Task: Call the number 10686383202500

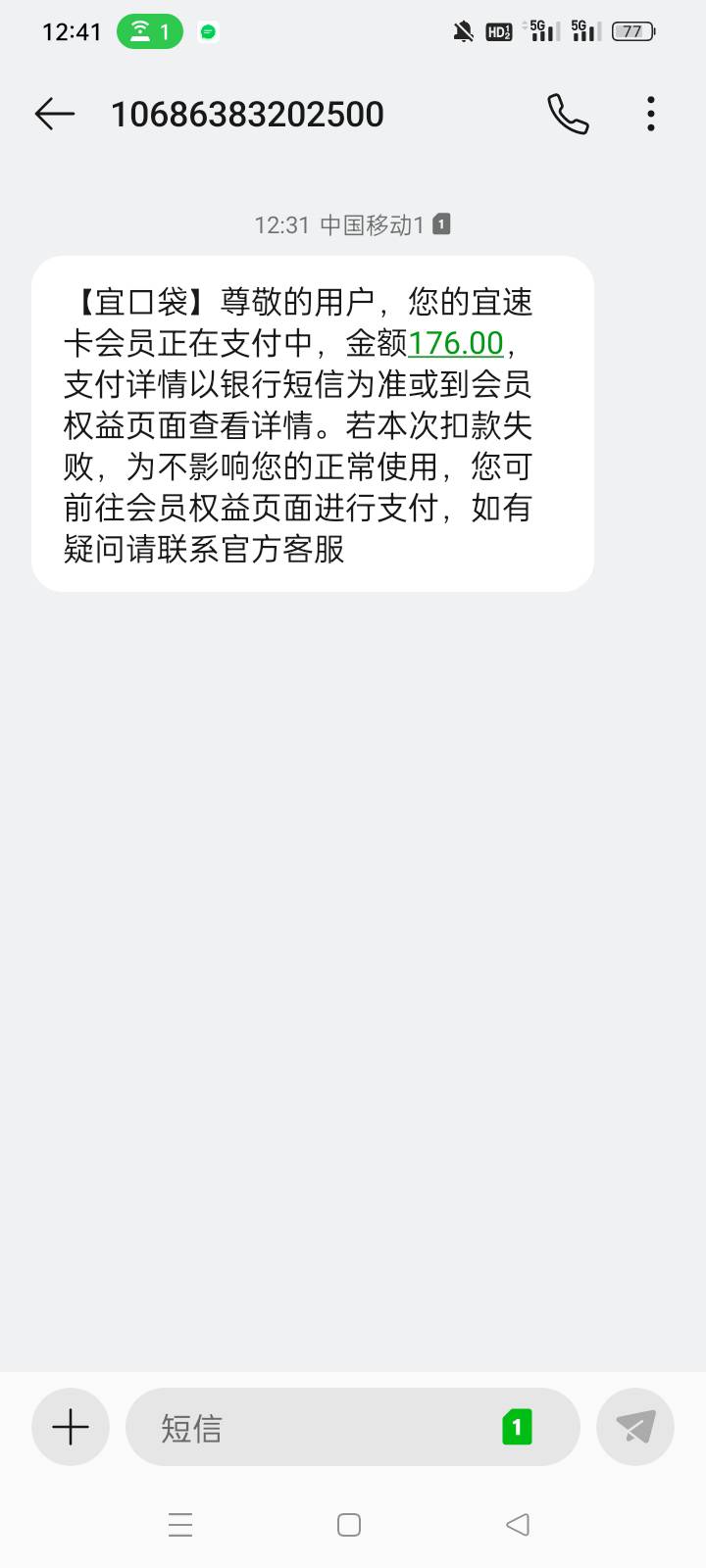Action: tap(568, 115)
